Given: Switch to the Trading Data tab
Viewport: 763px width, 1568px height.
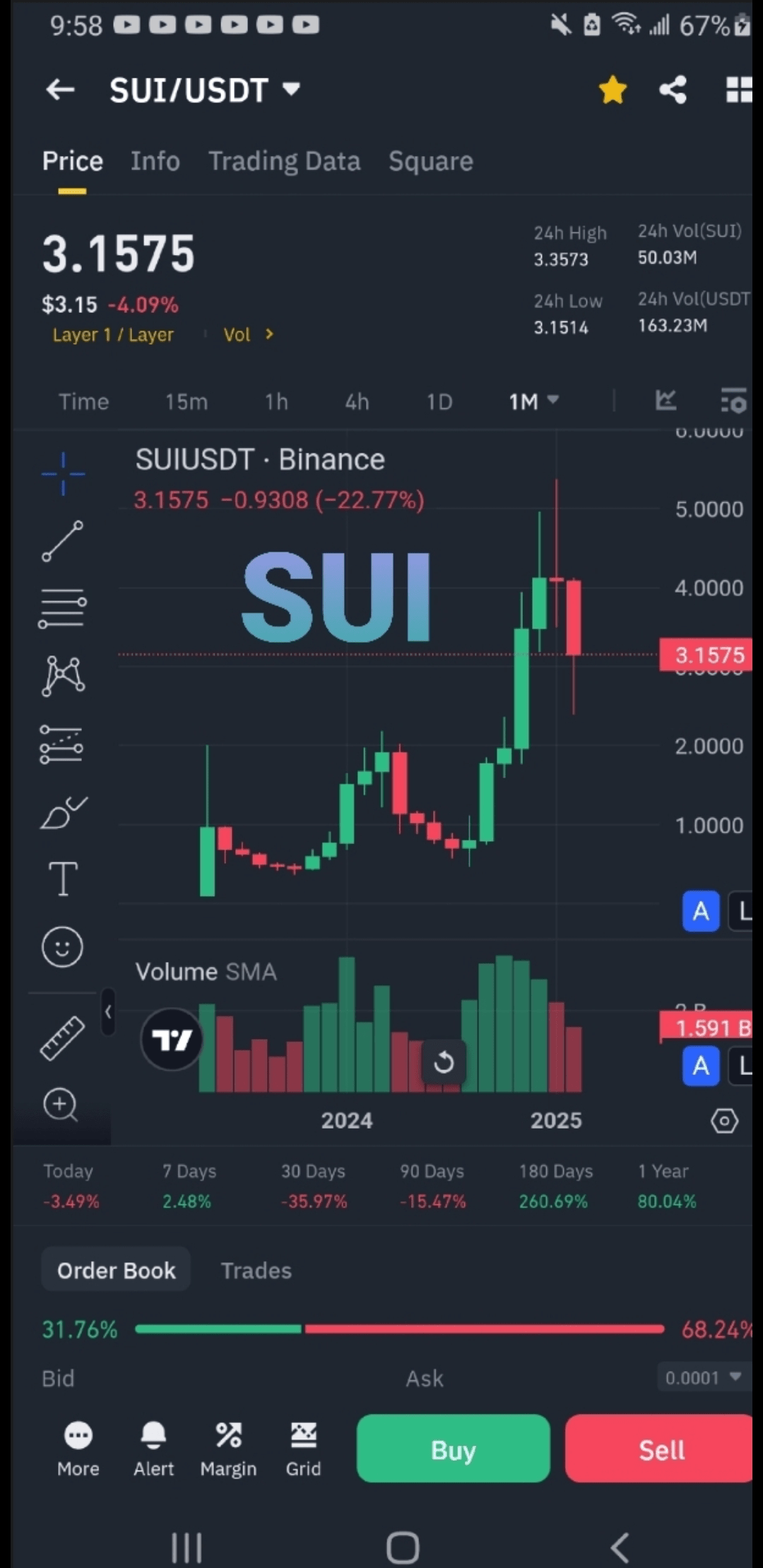Looking at the screenshot, I should pos(284,162).
